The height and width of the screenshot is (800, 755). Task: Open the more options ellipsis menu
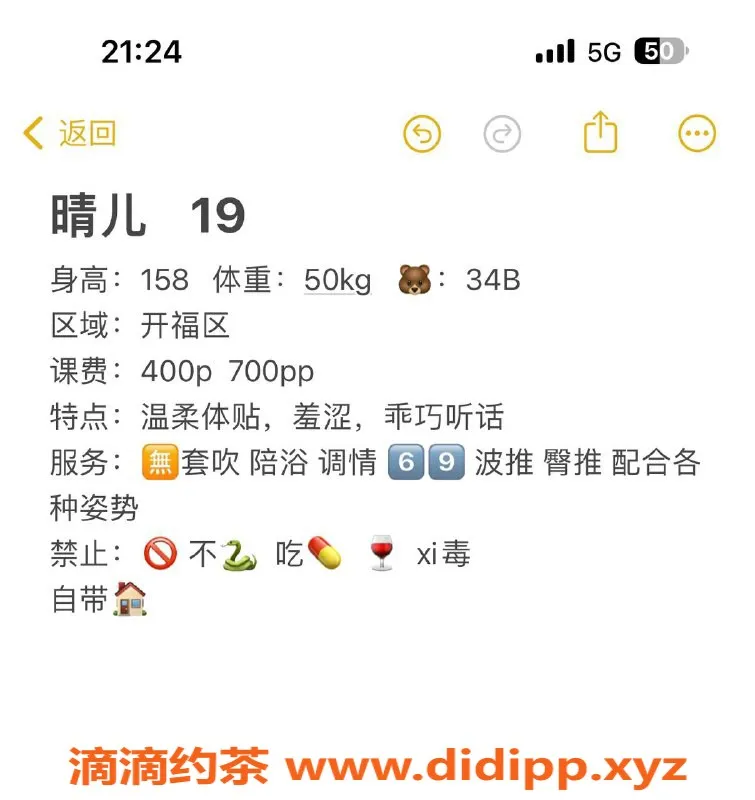pyautogui.click(x=697, y=131)
